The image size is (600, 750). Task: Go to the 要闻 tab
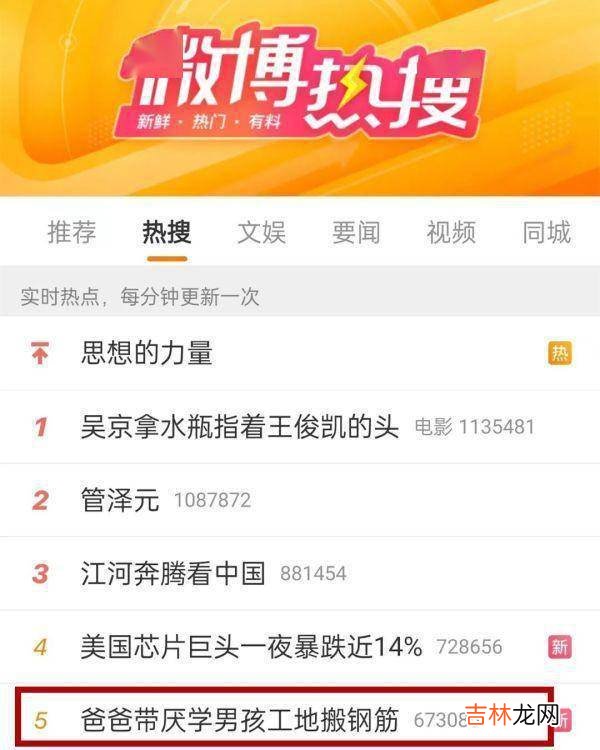click(x=356, y=233)
